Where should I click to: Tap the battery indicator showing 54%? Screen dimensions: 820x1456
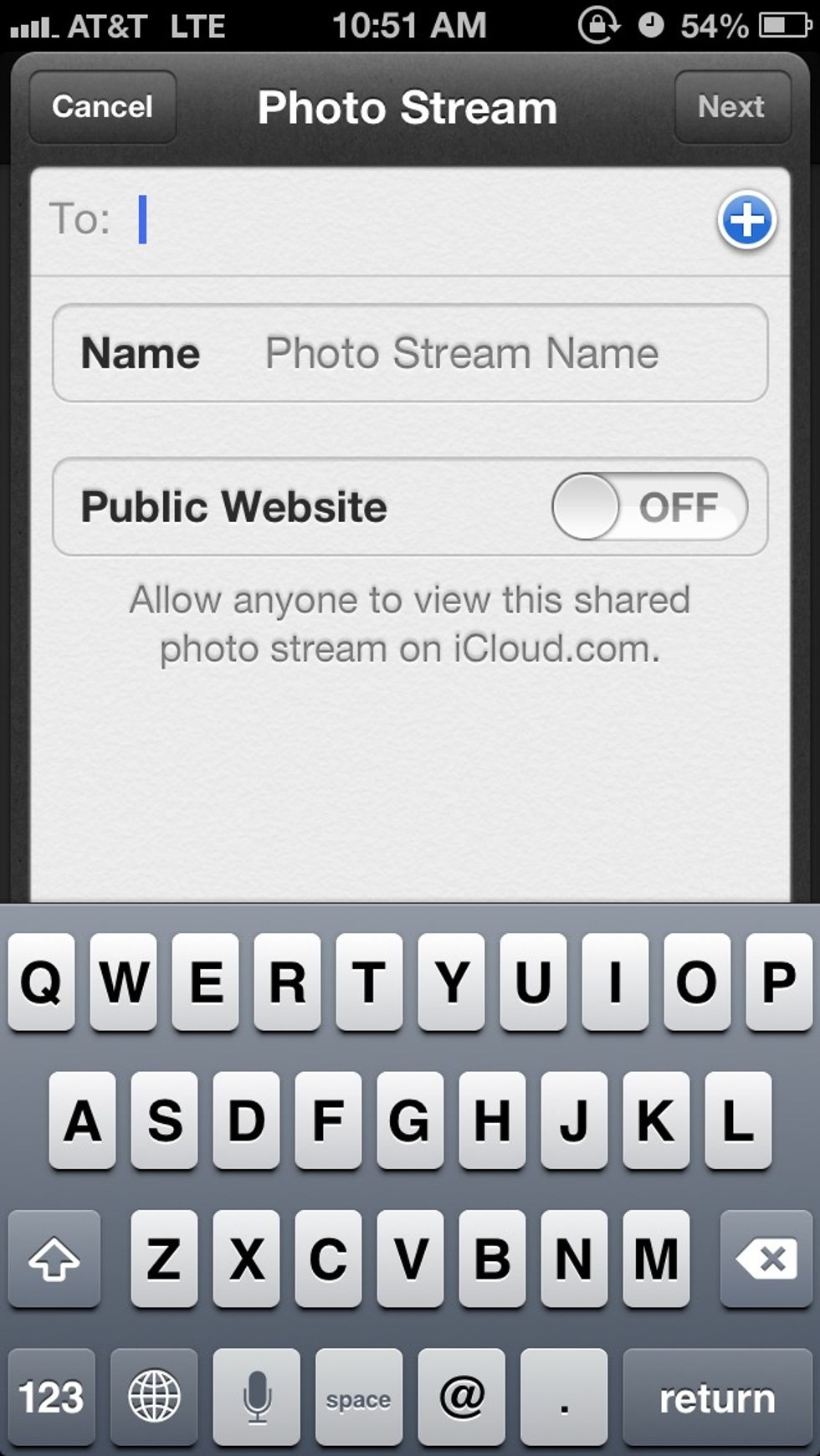(x=771, y=25)
